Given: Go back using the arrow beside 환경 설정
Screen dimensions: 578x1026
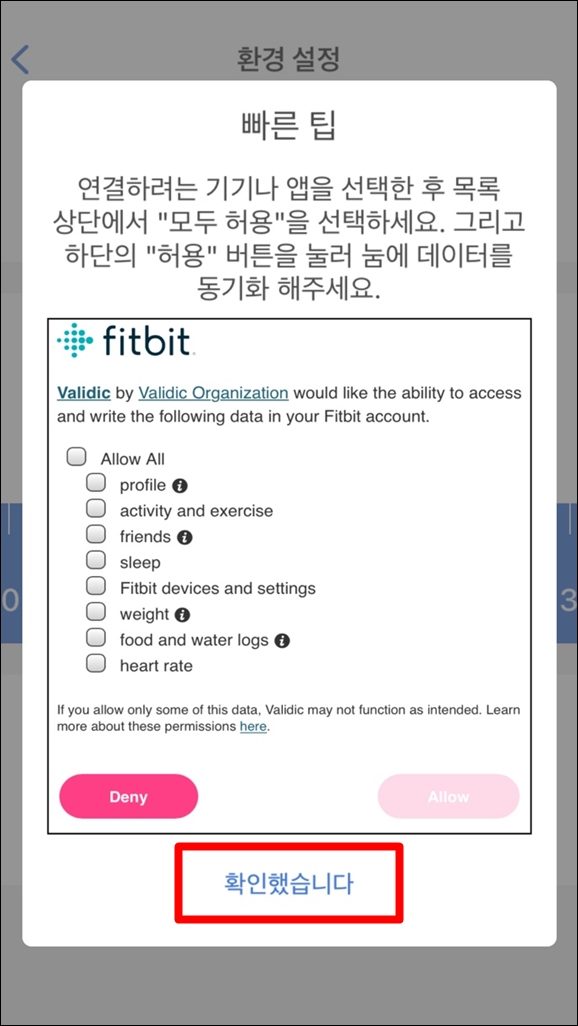Looking at the screenshot, I should click(20, 60).
